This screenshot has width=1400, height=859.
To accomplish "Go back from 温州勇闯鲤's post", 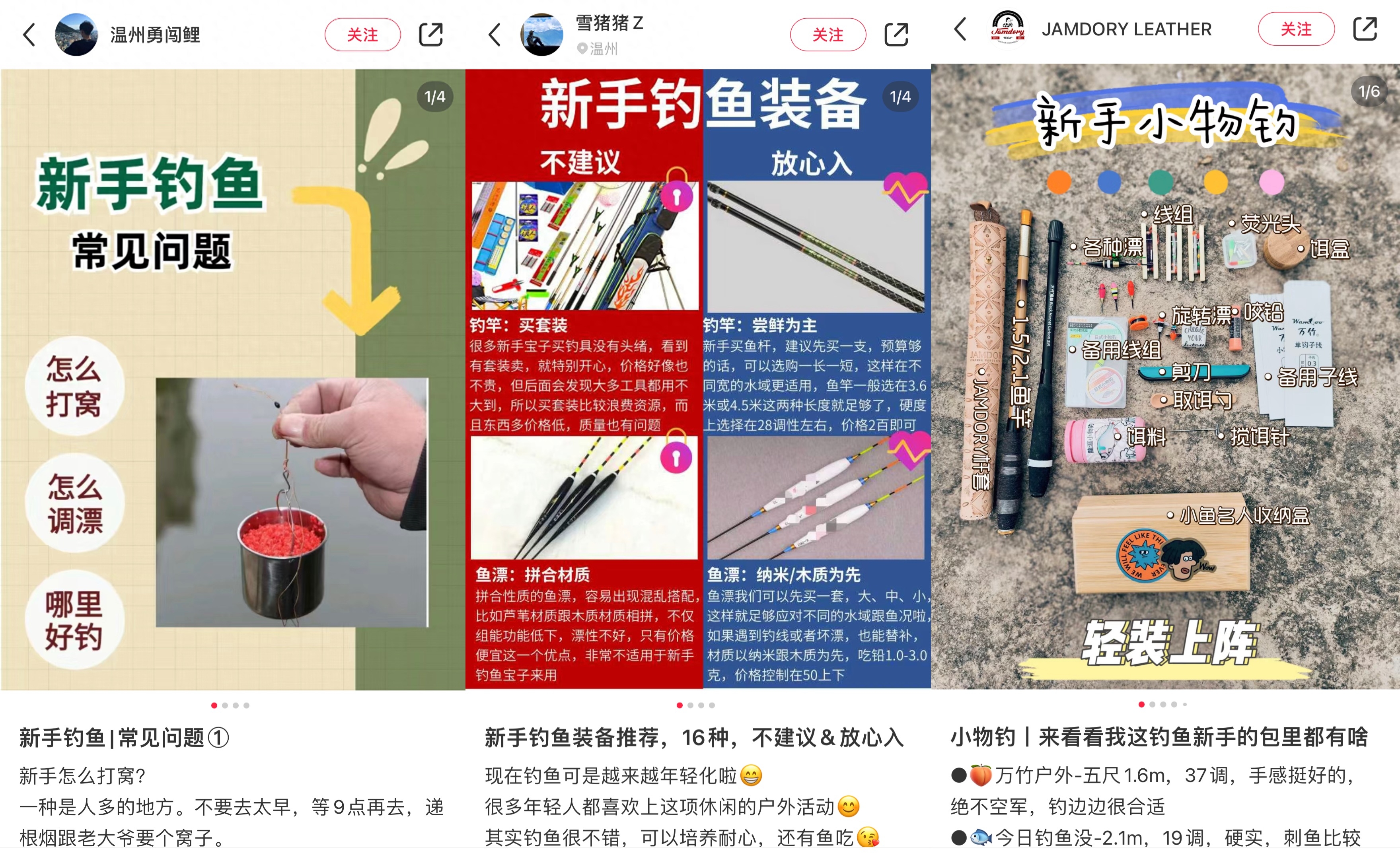I will pyautogui.click(x=29, y=35).
